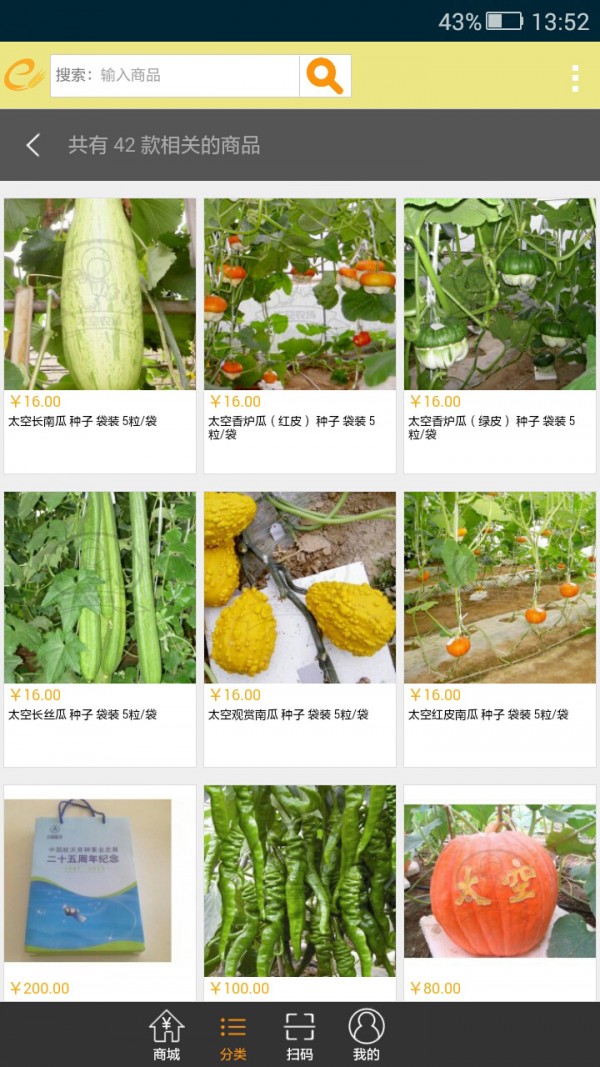The height and width of the screenshot is (1067, 600).
Task: Open the 太空长南瓜 种子 product
Action: 100,335
